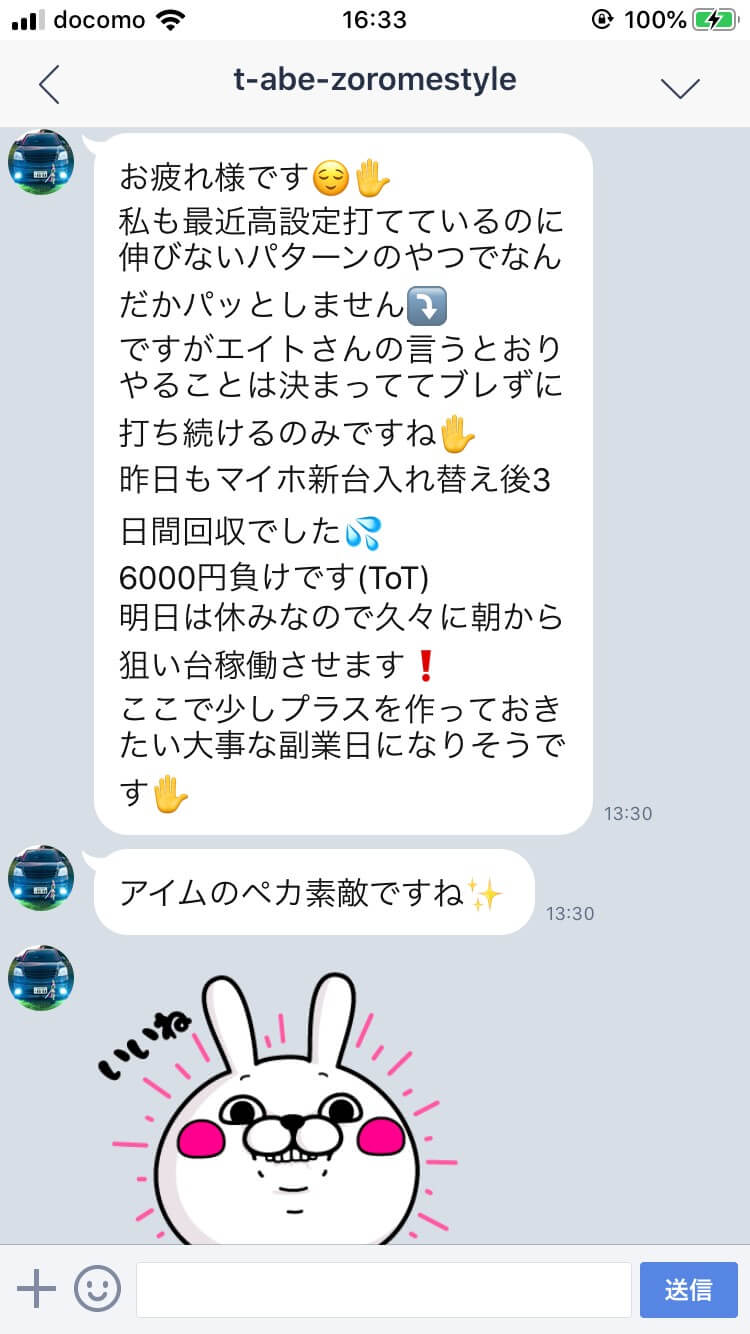The image size is (750, 1334).
Task: Open sender's avatar beside the お疲れ様です message
Action: click(41, 162)
